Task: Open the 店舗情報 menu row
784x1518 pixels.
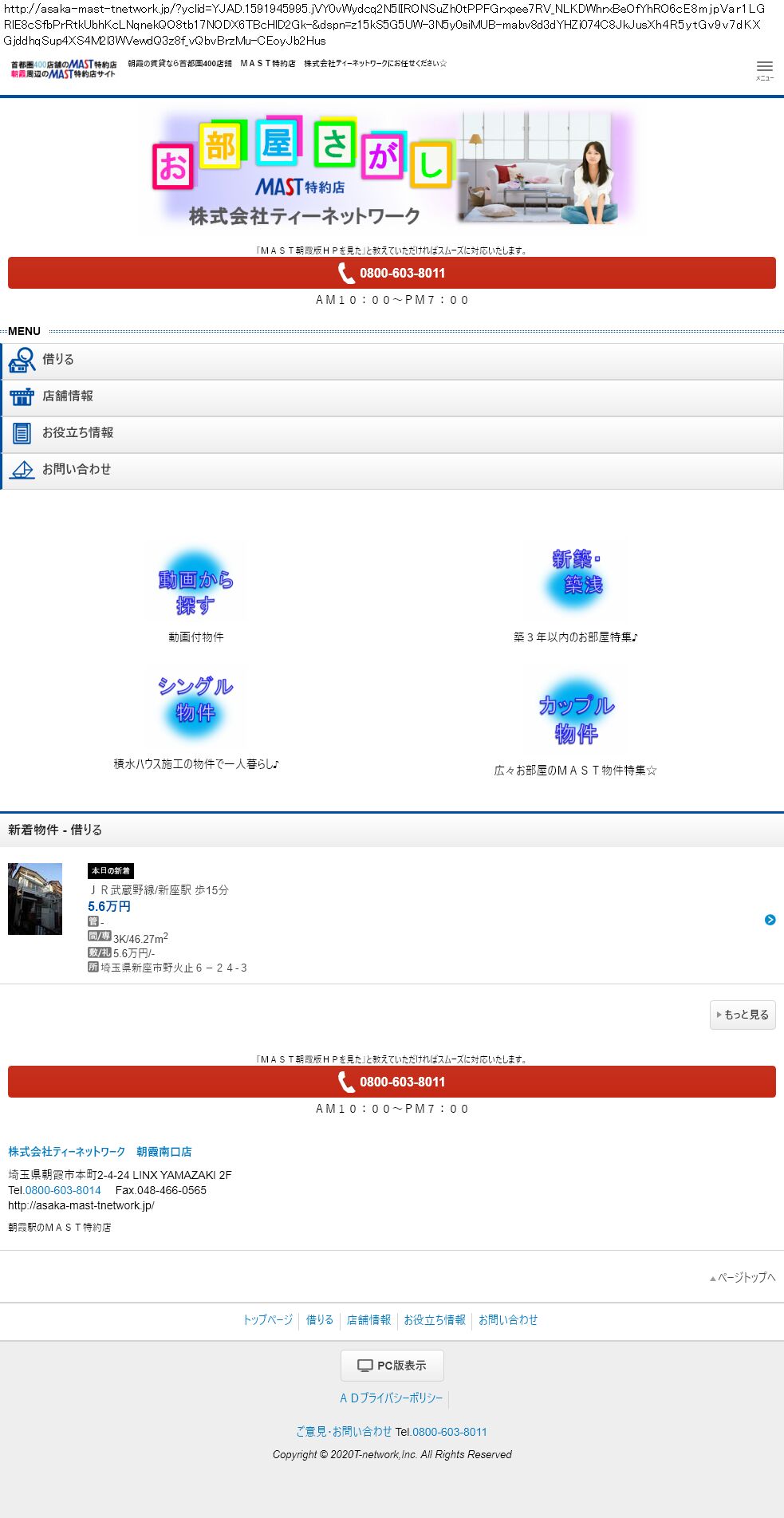Action: point(392,397)
